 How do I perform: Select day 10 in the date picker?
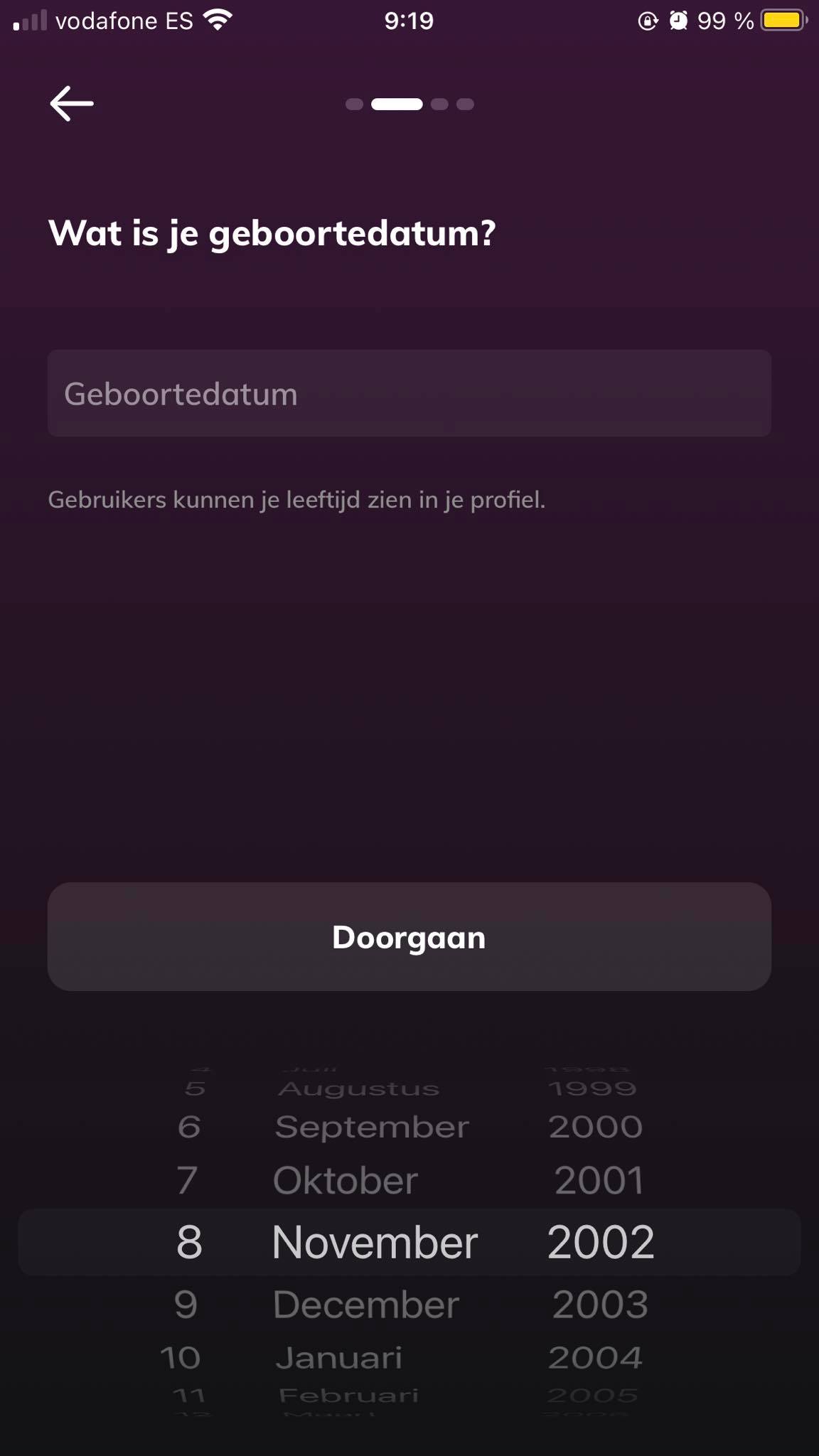coord(181,1358)
